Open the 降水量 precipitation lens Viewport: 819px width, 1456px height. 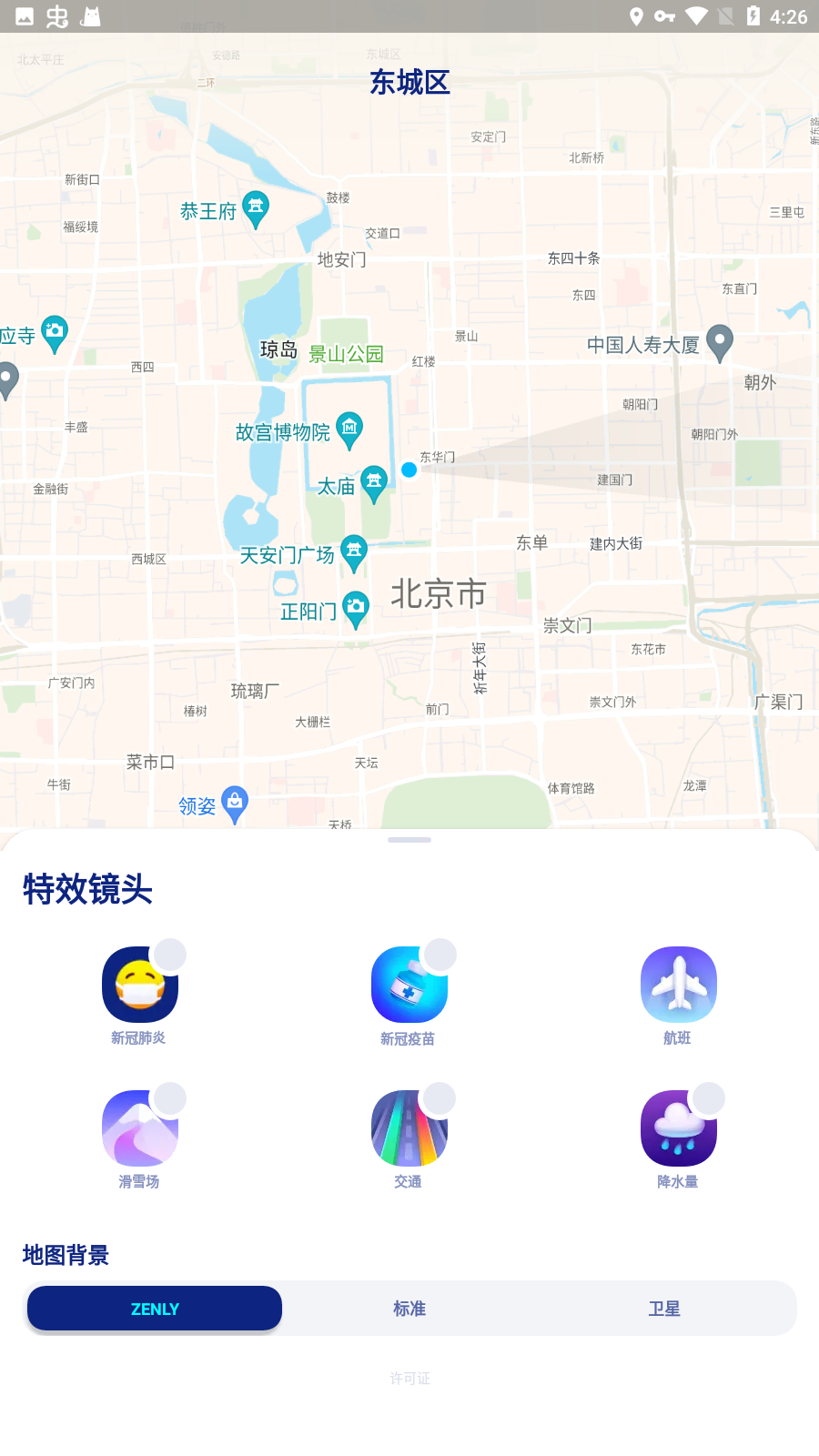678,1127
